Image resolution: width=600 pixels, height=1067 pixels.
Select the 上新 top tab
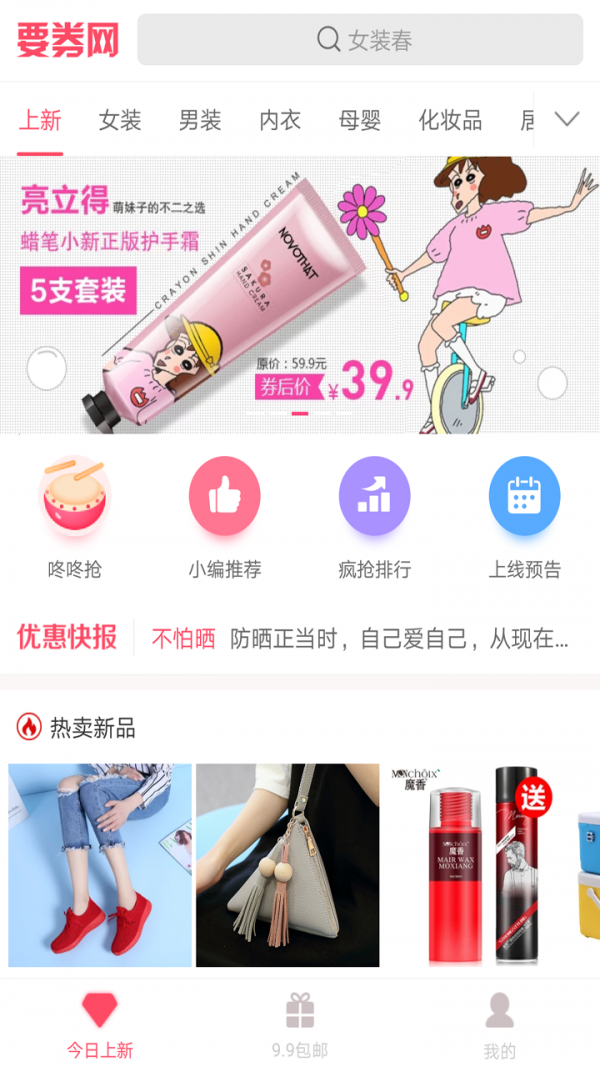[x=40, y=121]
